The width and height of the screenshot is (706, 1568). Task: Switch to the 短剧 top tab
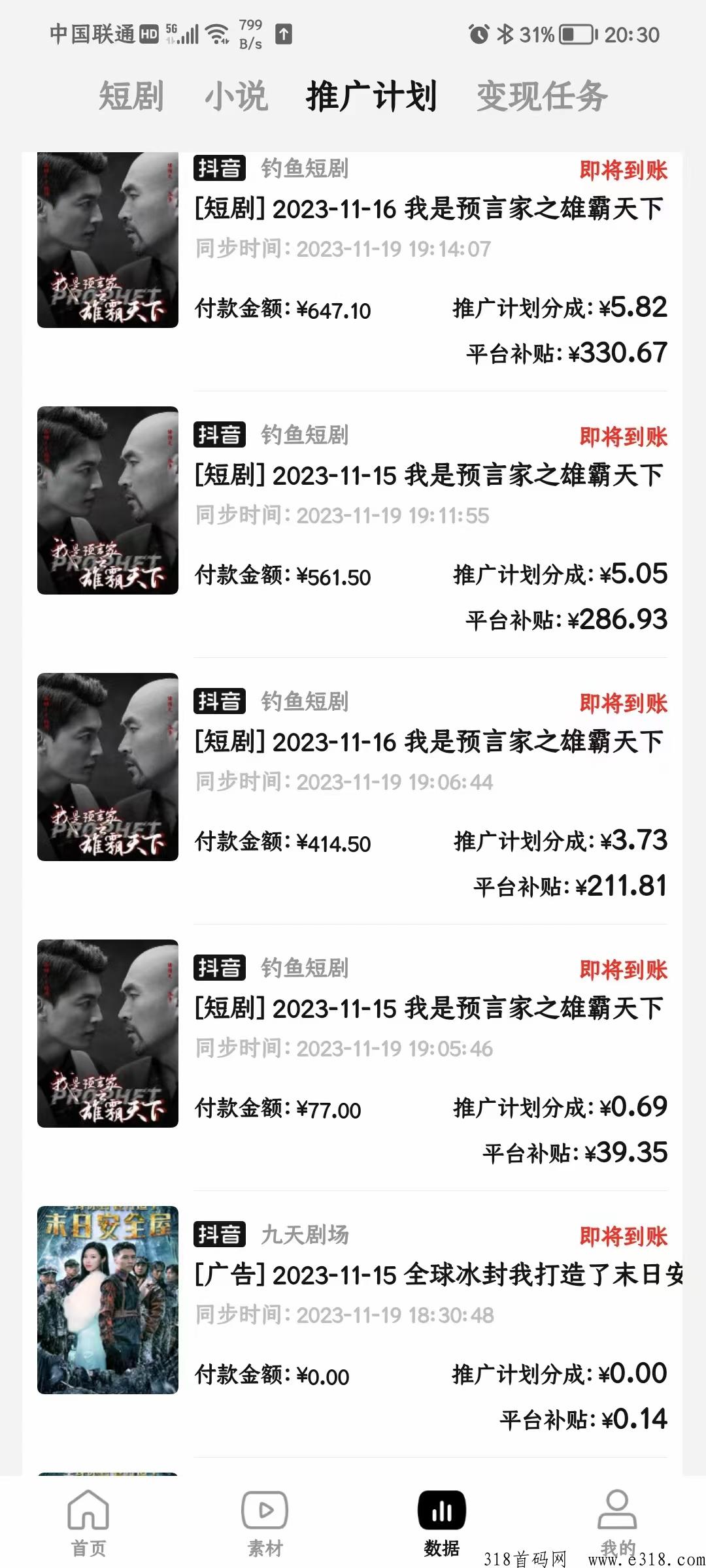131,97
